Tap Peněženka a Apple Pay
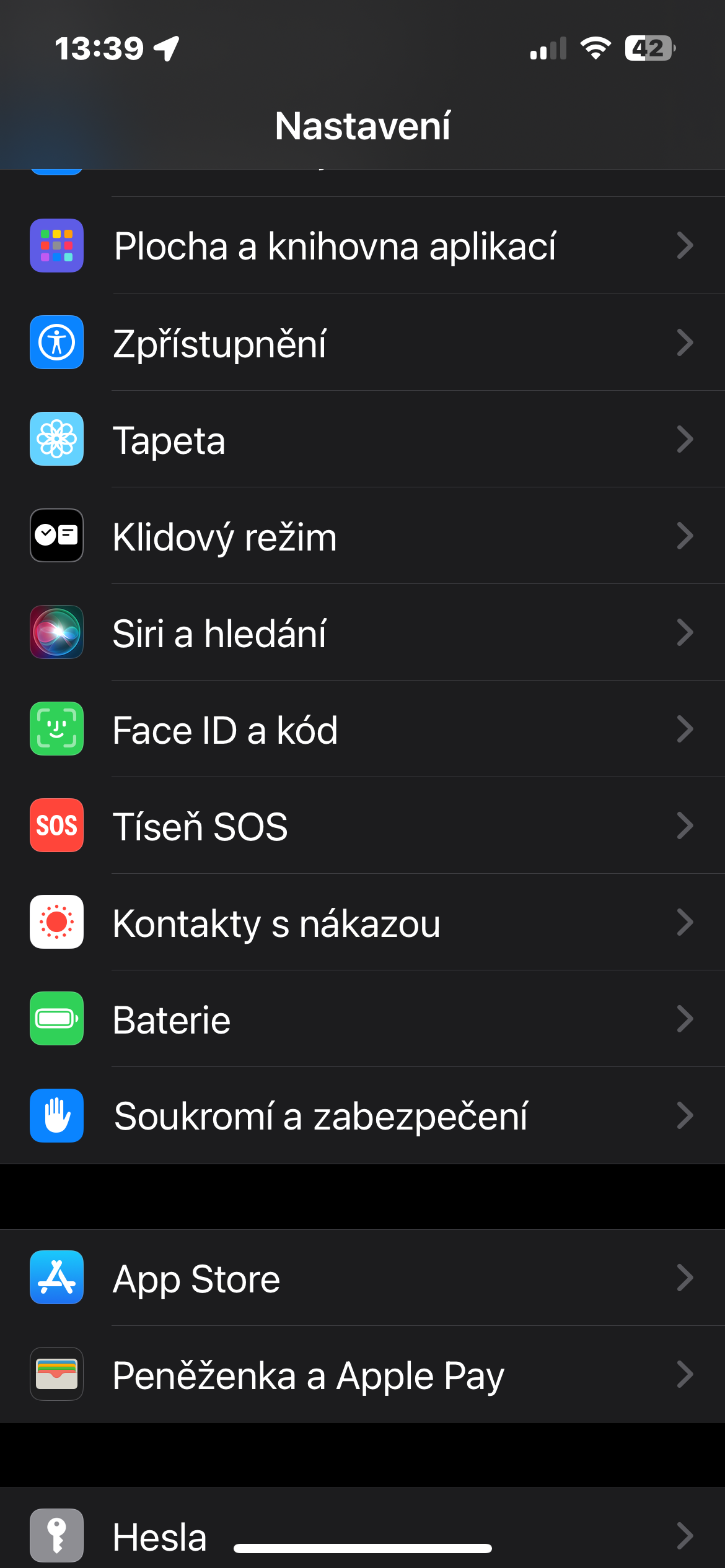Viewport: 725px width, 1568px height. point(362,1374)
